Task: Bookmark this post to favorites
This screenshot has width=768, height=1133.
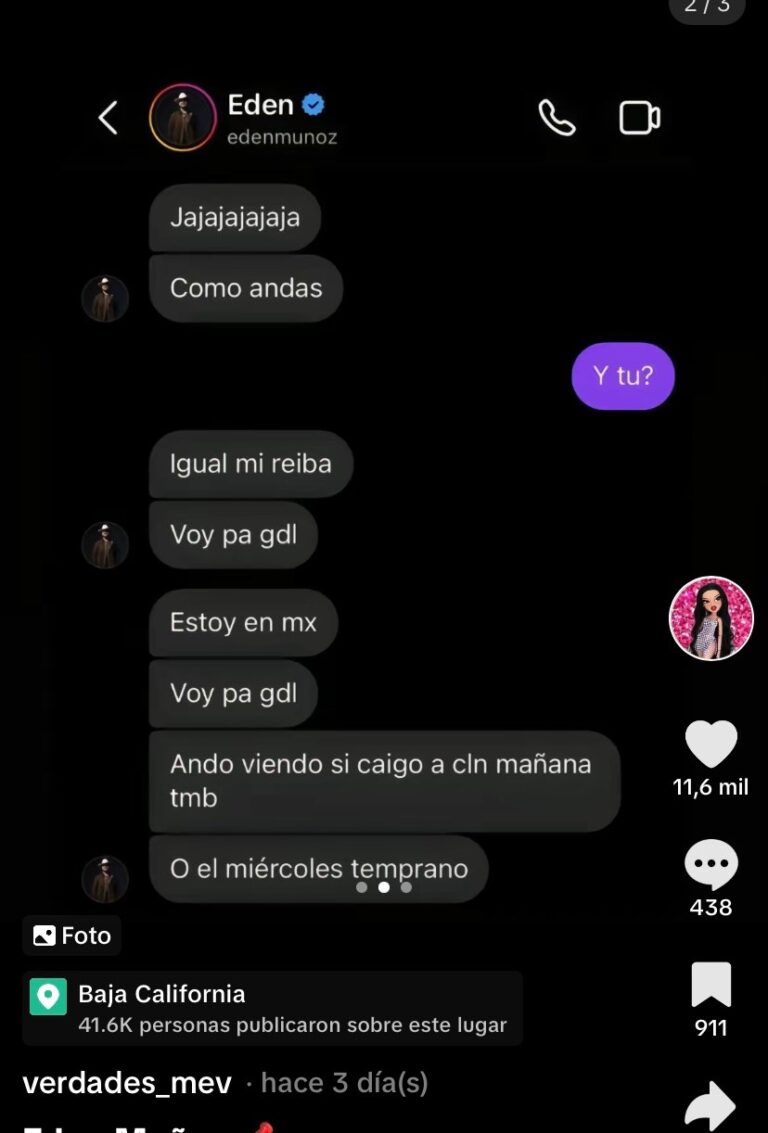Action: (711, 985)
